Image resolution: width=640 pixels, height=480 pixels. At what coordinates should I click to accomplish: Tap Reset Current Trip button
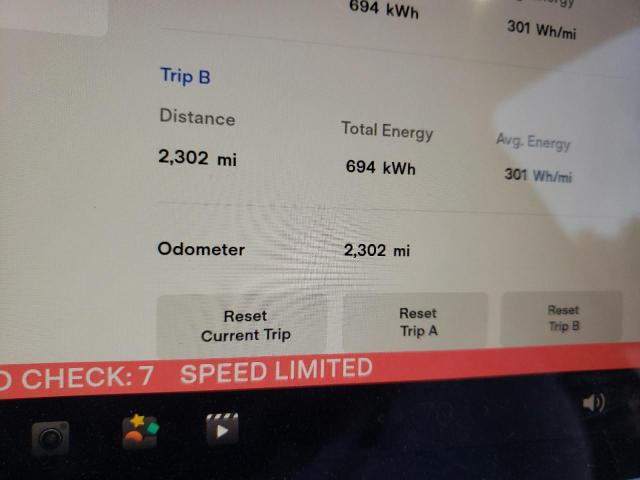point(245,326)
